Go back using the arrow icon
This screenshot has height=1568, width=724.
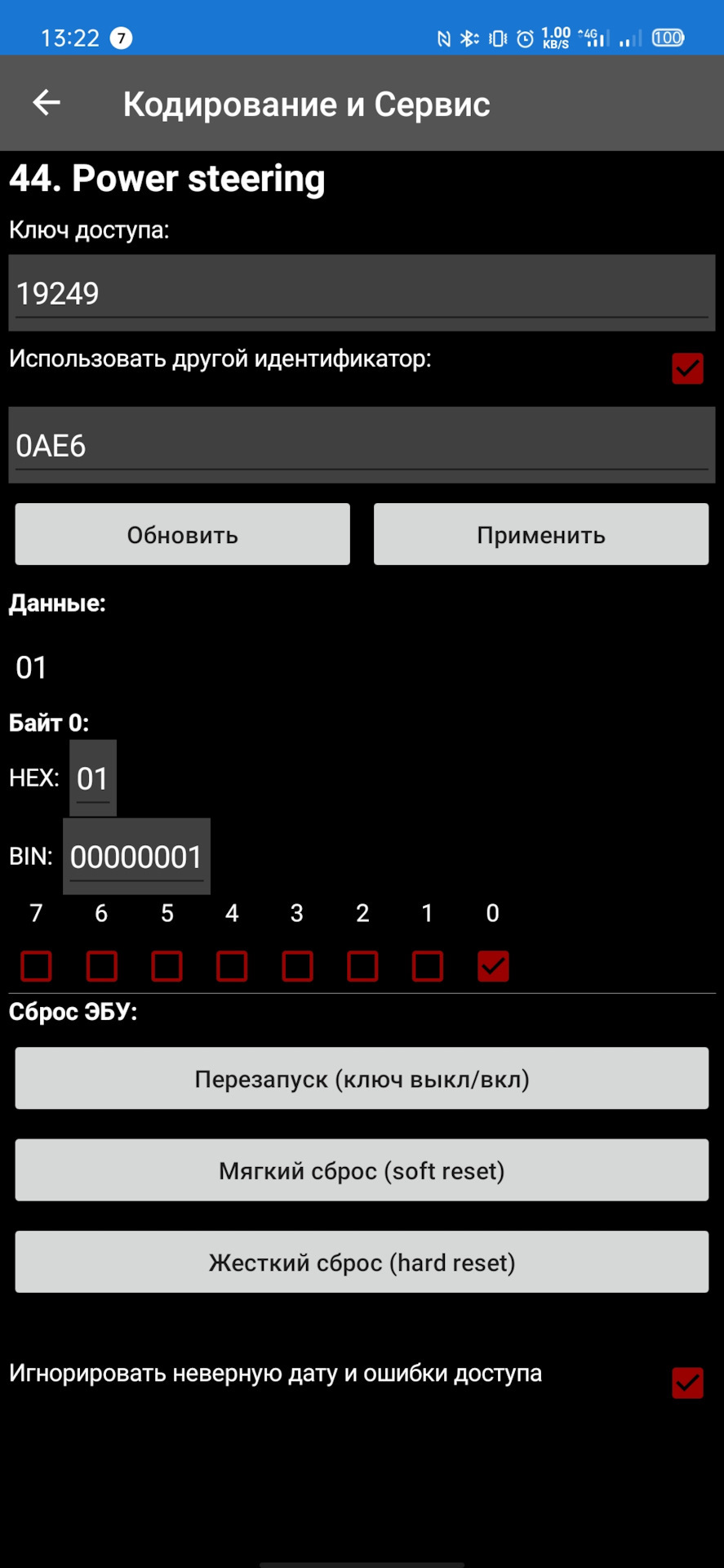point(47,103)
